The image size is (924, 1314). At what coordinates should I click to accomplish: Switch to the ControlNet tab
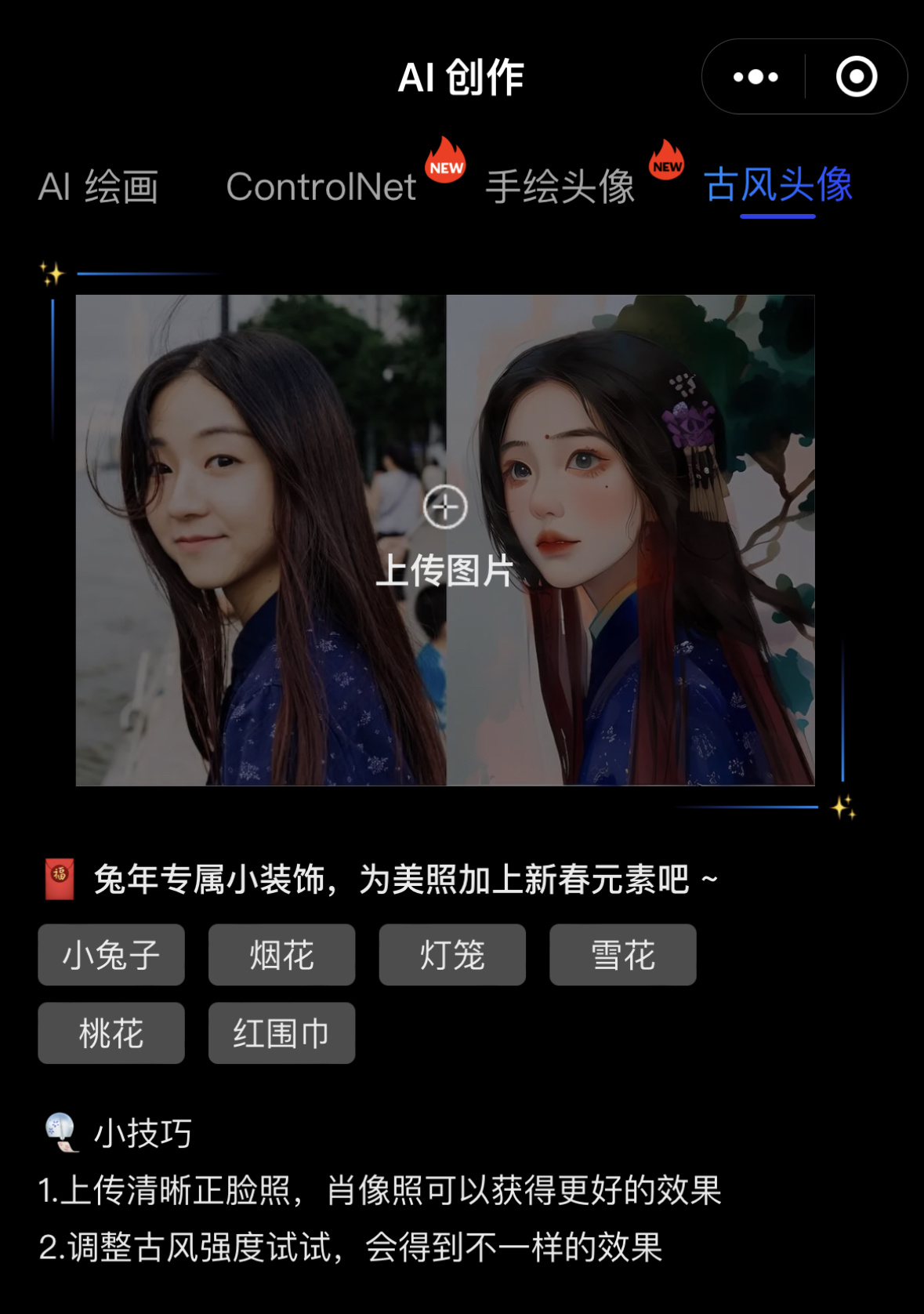coord(321,187)
